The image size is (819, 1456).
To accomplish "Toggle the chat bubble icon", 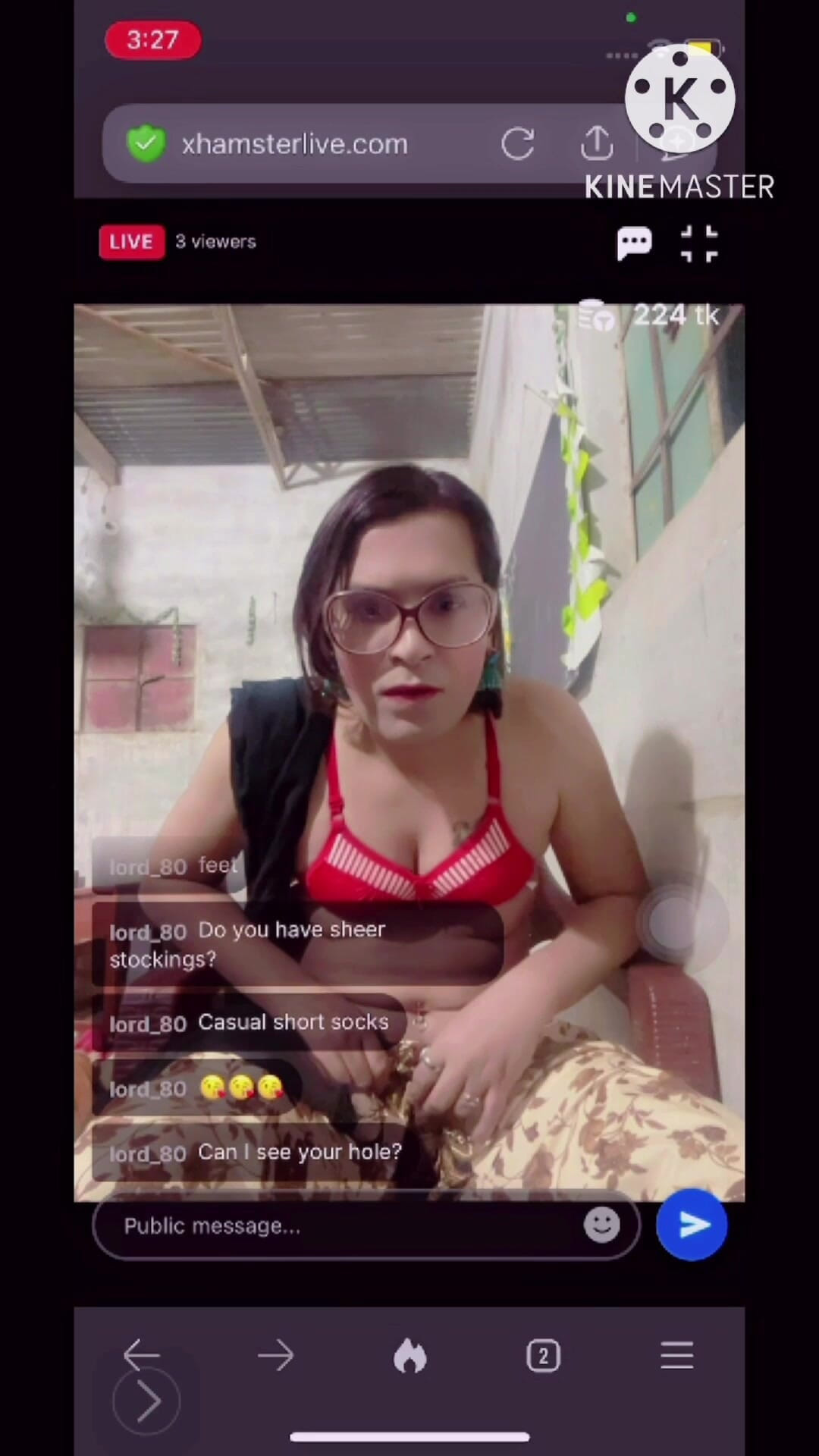I will coord(634,243).
